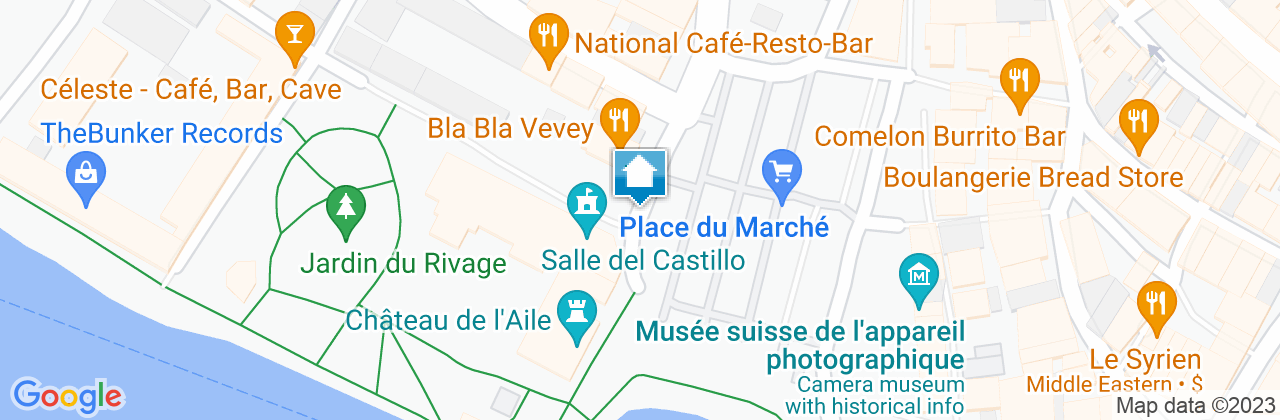This screenshot has height=420, width=1280.
Task: Tap the Château de l'Aile pin
Action: [577, 310]
